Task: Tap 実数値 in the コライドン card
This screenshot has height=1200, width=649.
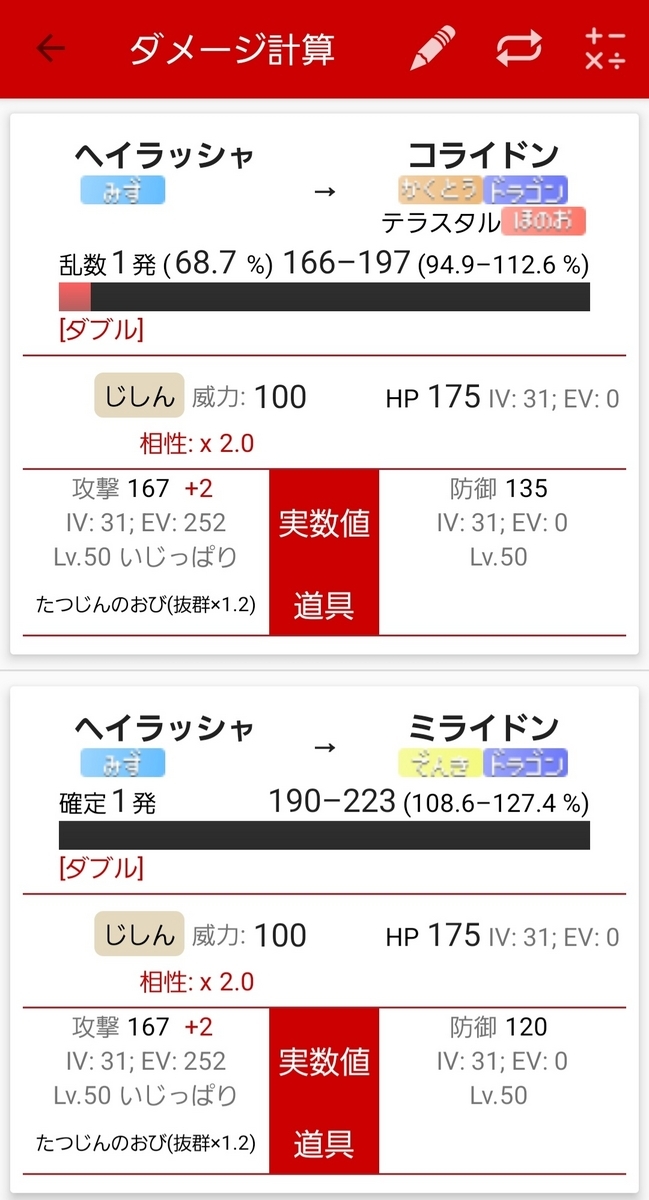Action: pyautogui.click(x=324, y=523)
